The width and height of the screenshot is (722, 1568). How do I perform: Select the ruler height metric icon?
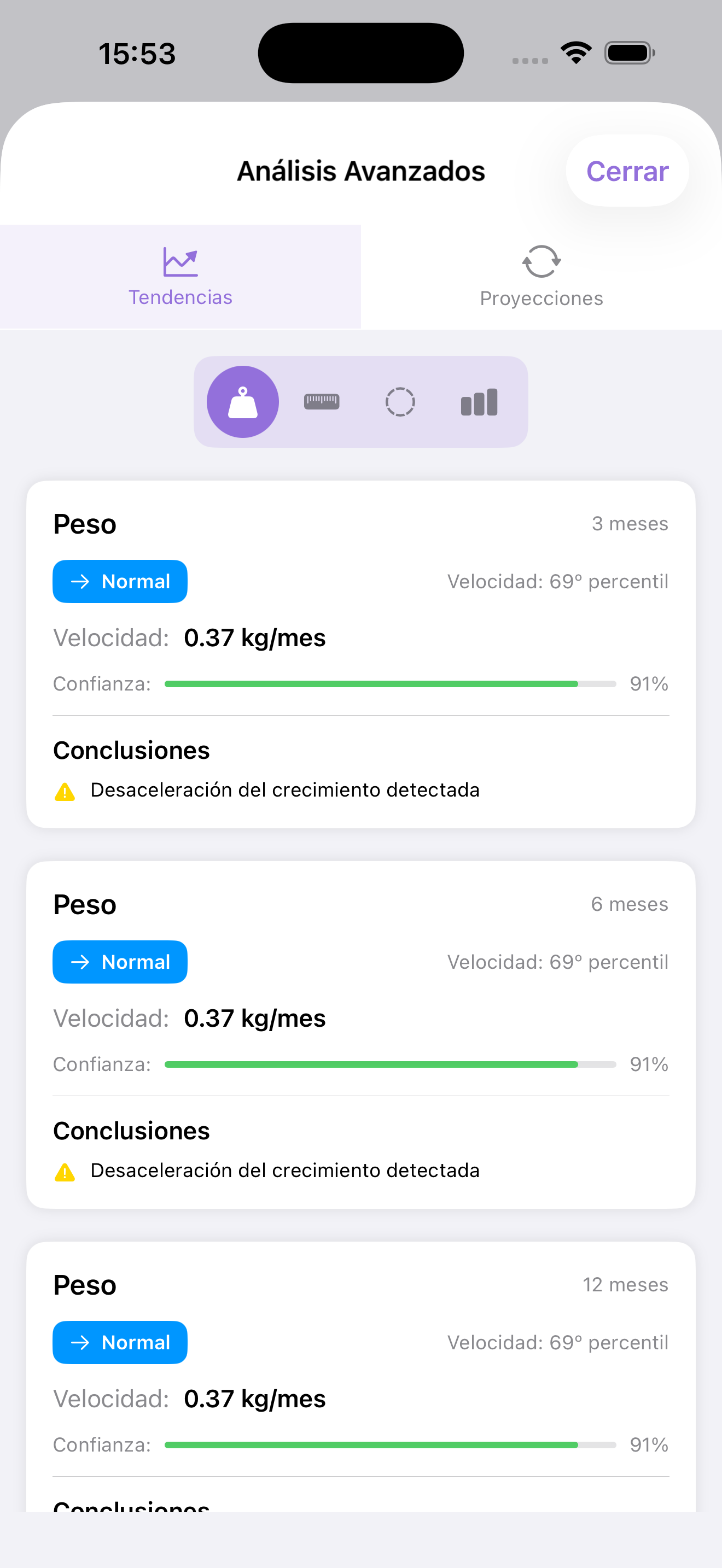[322, 402]
